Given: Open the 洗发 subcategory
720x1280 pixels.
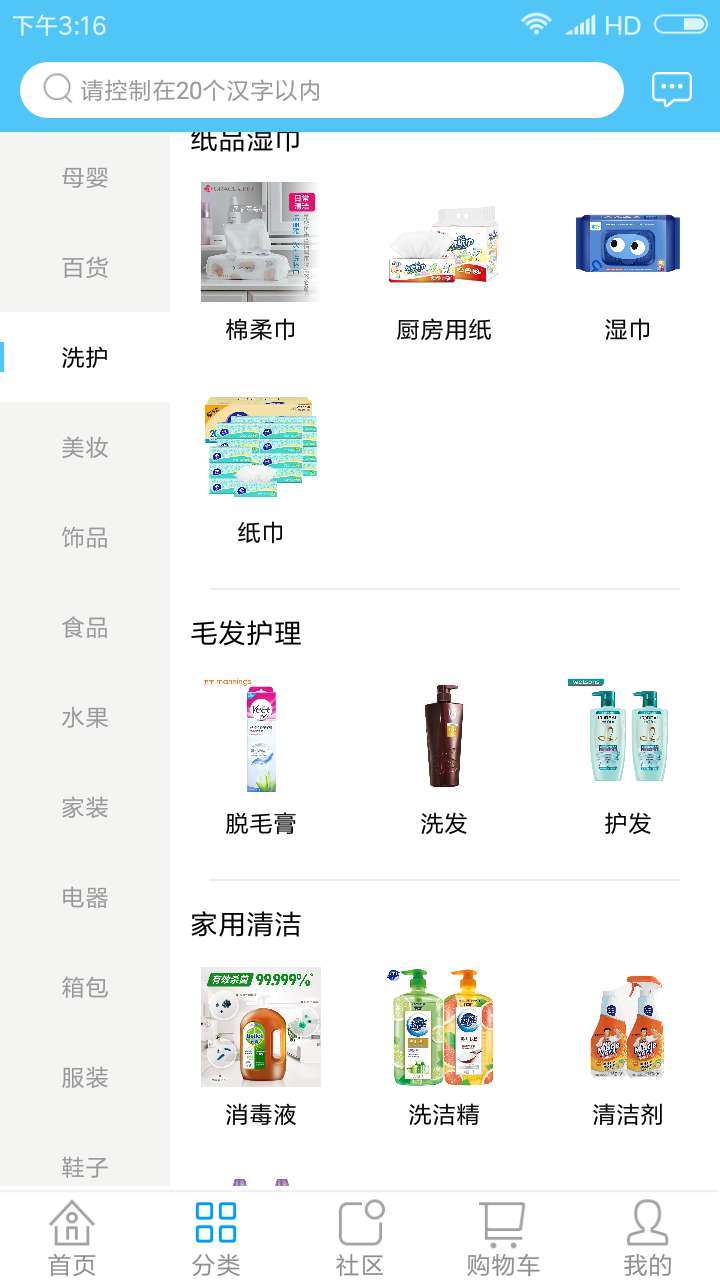Looking at the screenshot, I should click(443, 757).
